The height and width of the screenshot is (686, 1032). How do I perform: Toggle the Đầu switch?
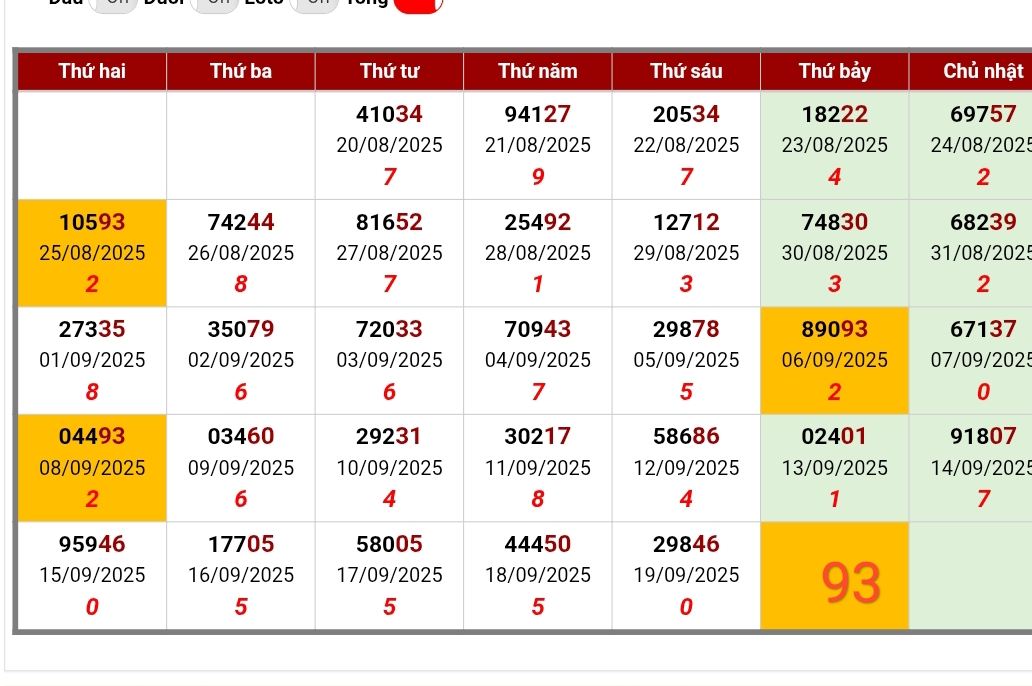click(x=115, y=3)
